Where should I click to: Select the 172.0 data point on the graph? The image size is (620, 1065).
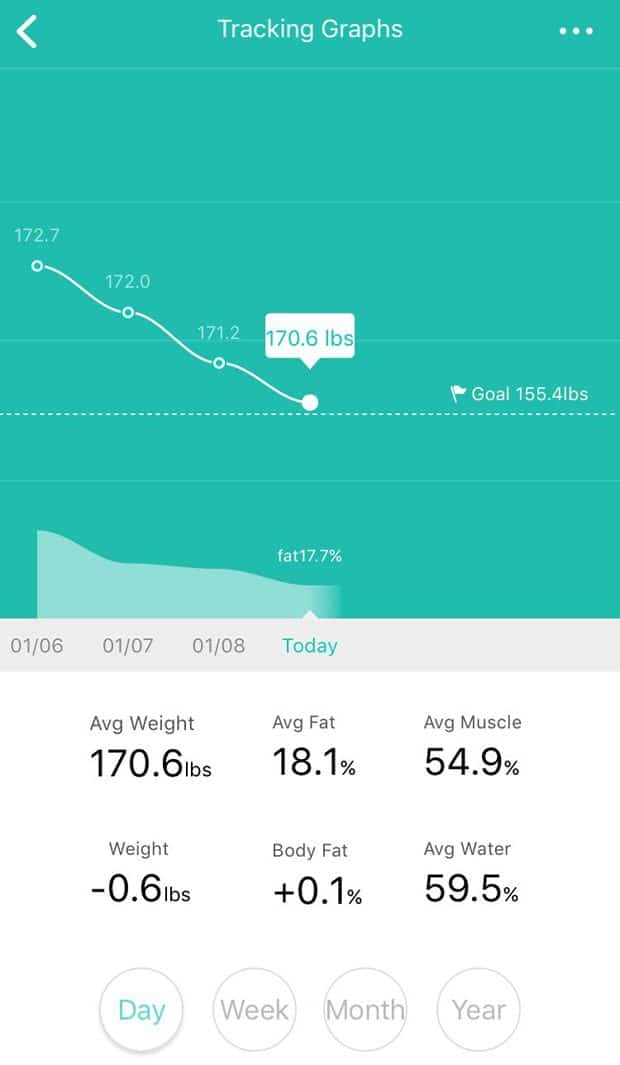click(x=128, y=312)
